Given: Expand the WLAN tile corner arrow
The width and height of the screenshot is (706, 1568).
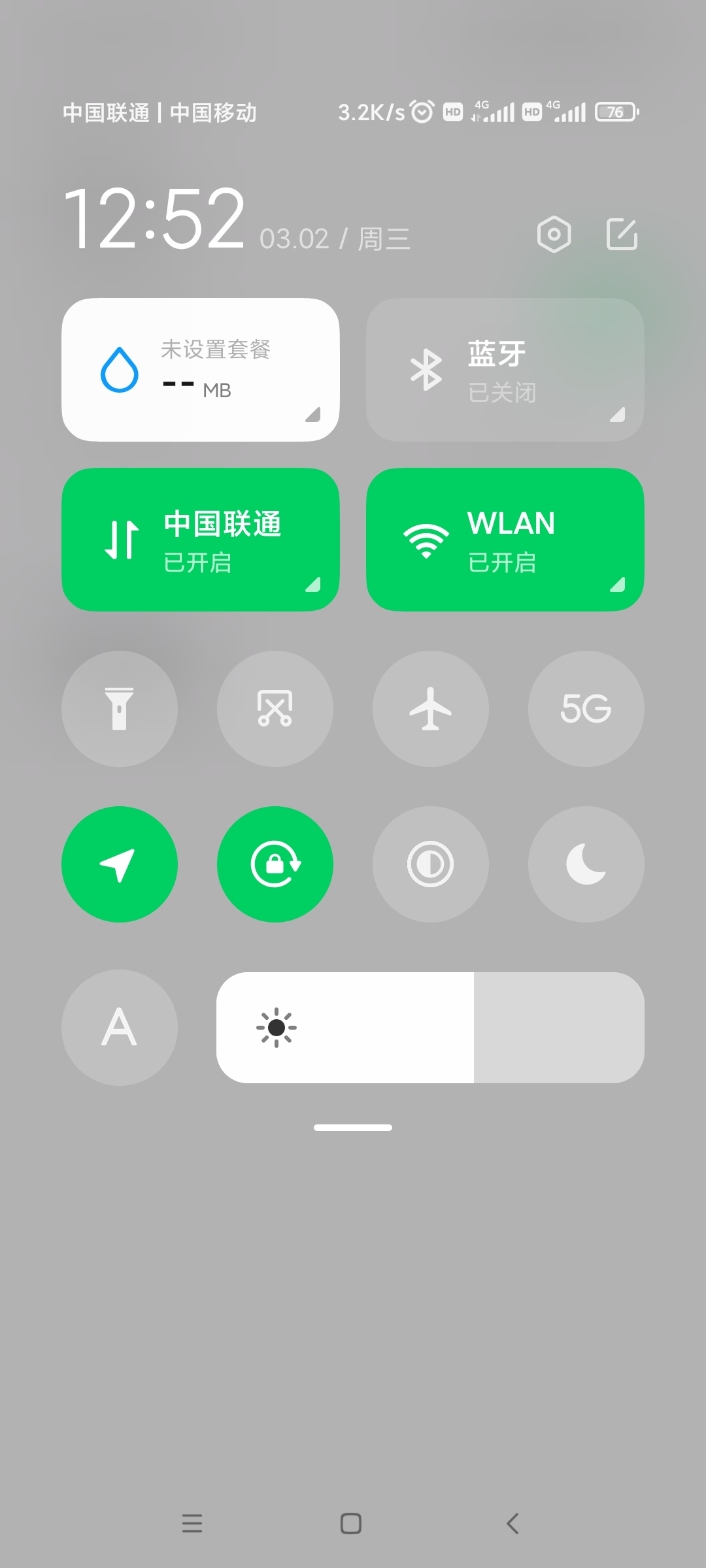Looking at the screenshot, I should pyautogui.click(x=618, y=584).
